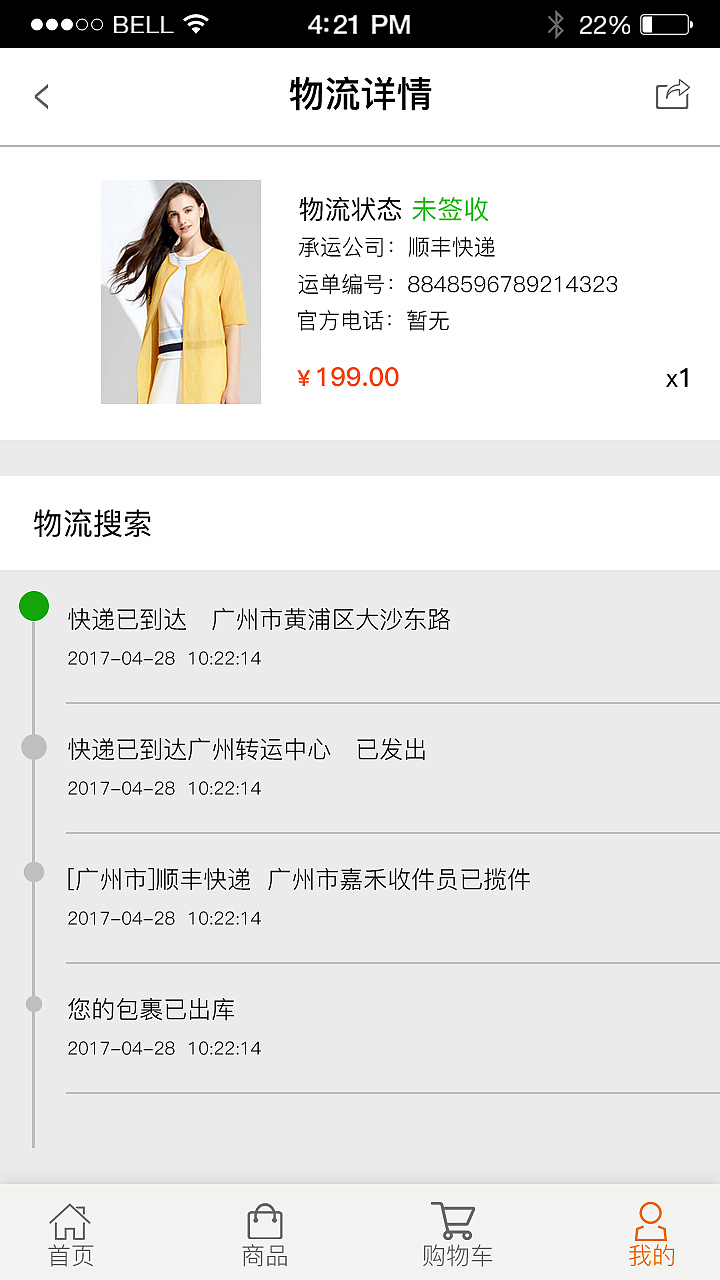Open the share icon on 物流详情 page
This screenshot has width=720, height=1280.
tap(674, 93)
